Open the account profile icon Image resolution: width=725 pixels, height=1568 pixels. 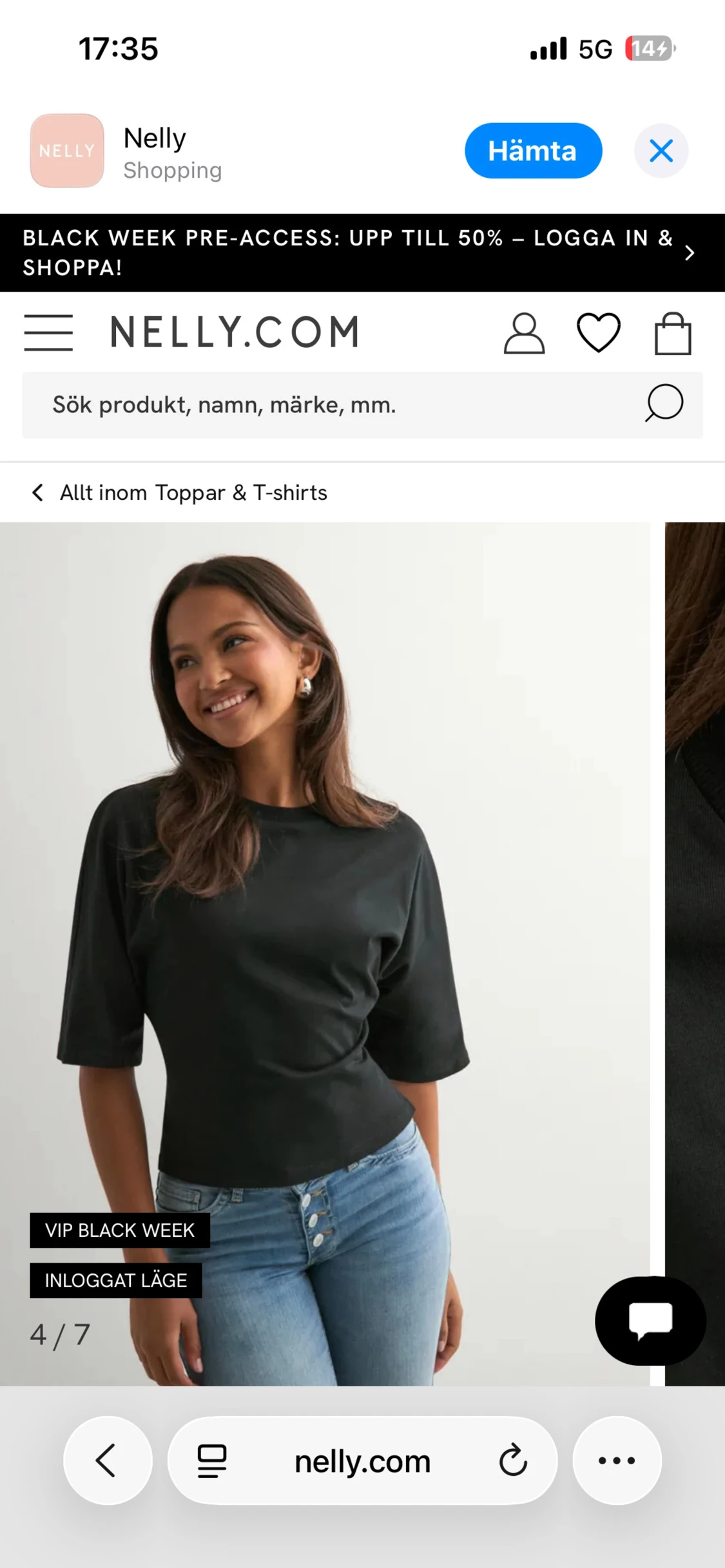tap(524, 333)
